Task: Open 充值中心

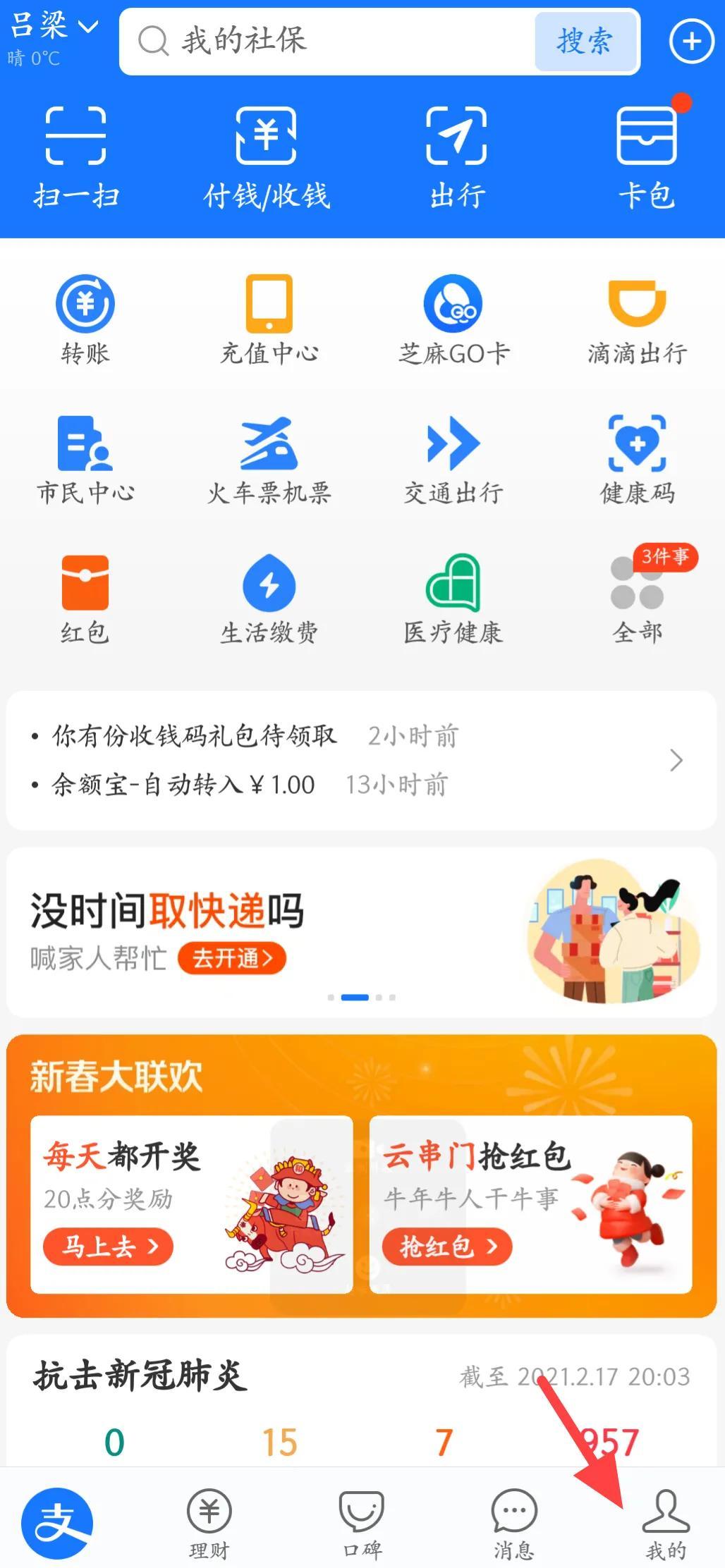Action: pyautogui.click(x=269, y=321)
